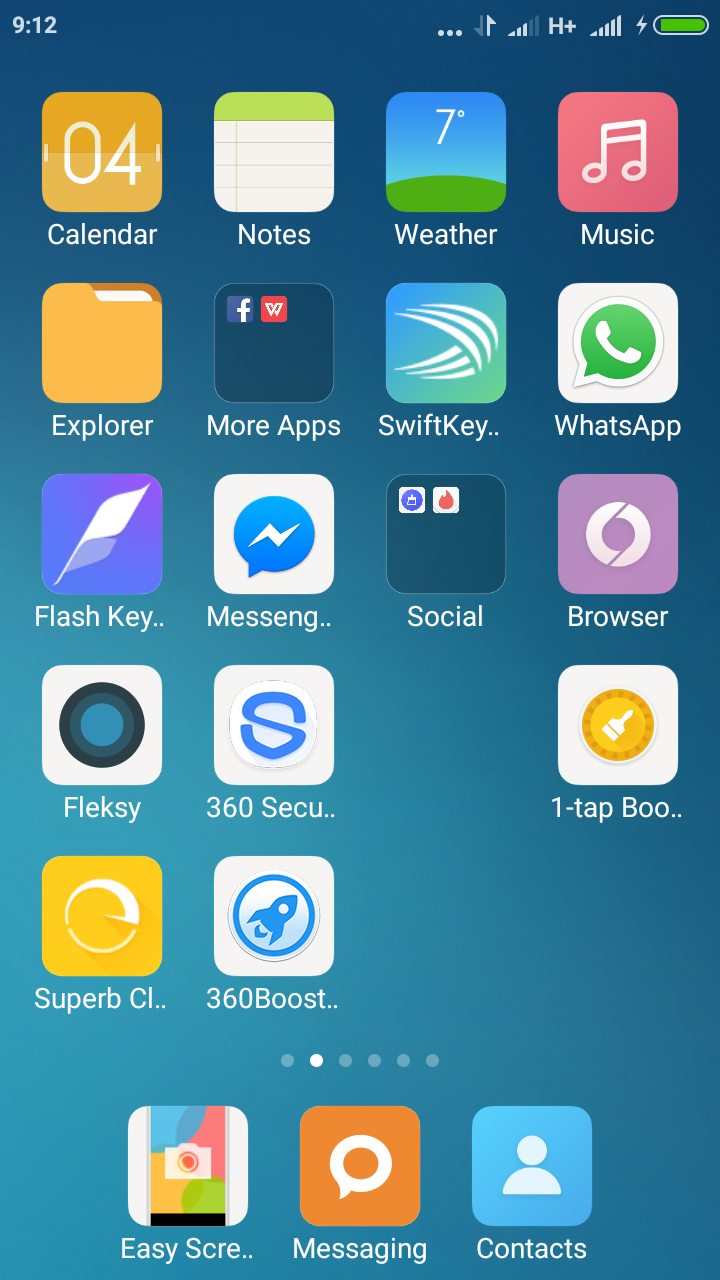Open the Browser app
This screenshot has height=1280, width=720.
618,534
